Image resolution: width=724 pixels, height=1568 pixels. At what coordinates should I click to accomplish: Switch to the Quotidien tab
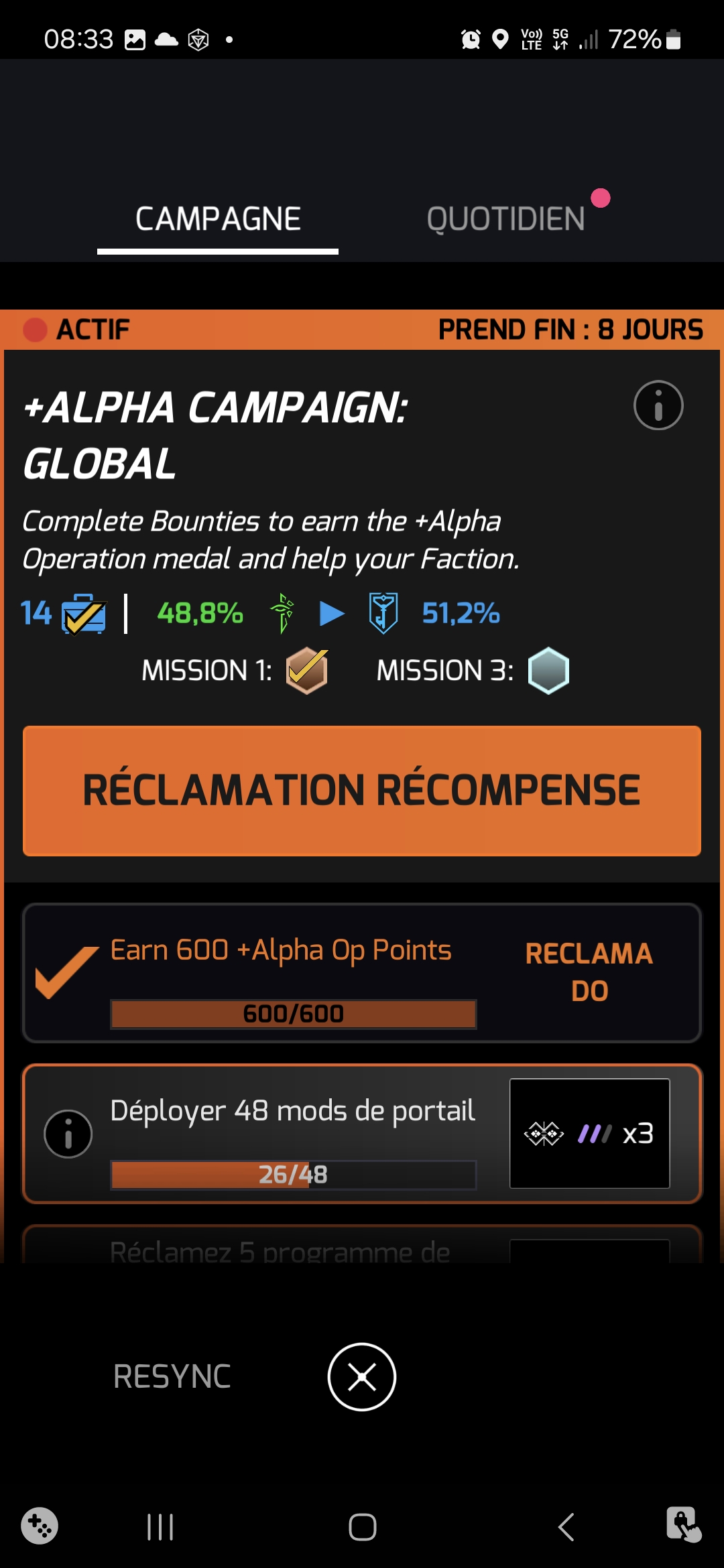pyautogui.click(x=506, y=219)
